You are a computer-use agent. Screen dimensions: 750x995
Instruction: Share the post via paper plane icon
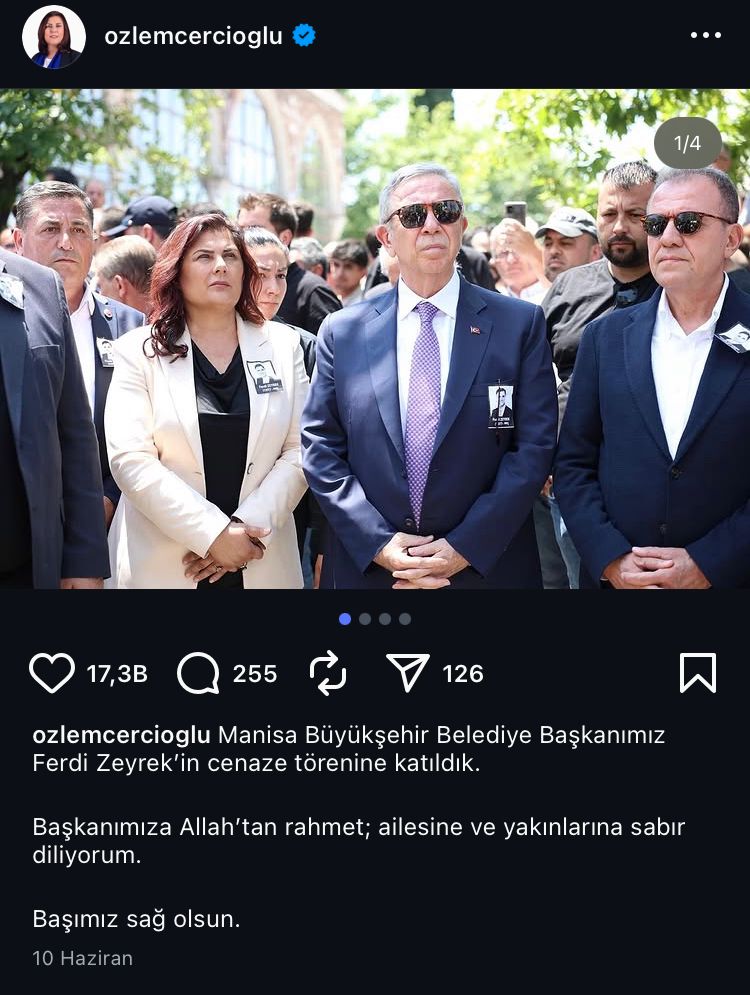408,673
